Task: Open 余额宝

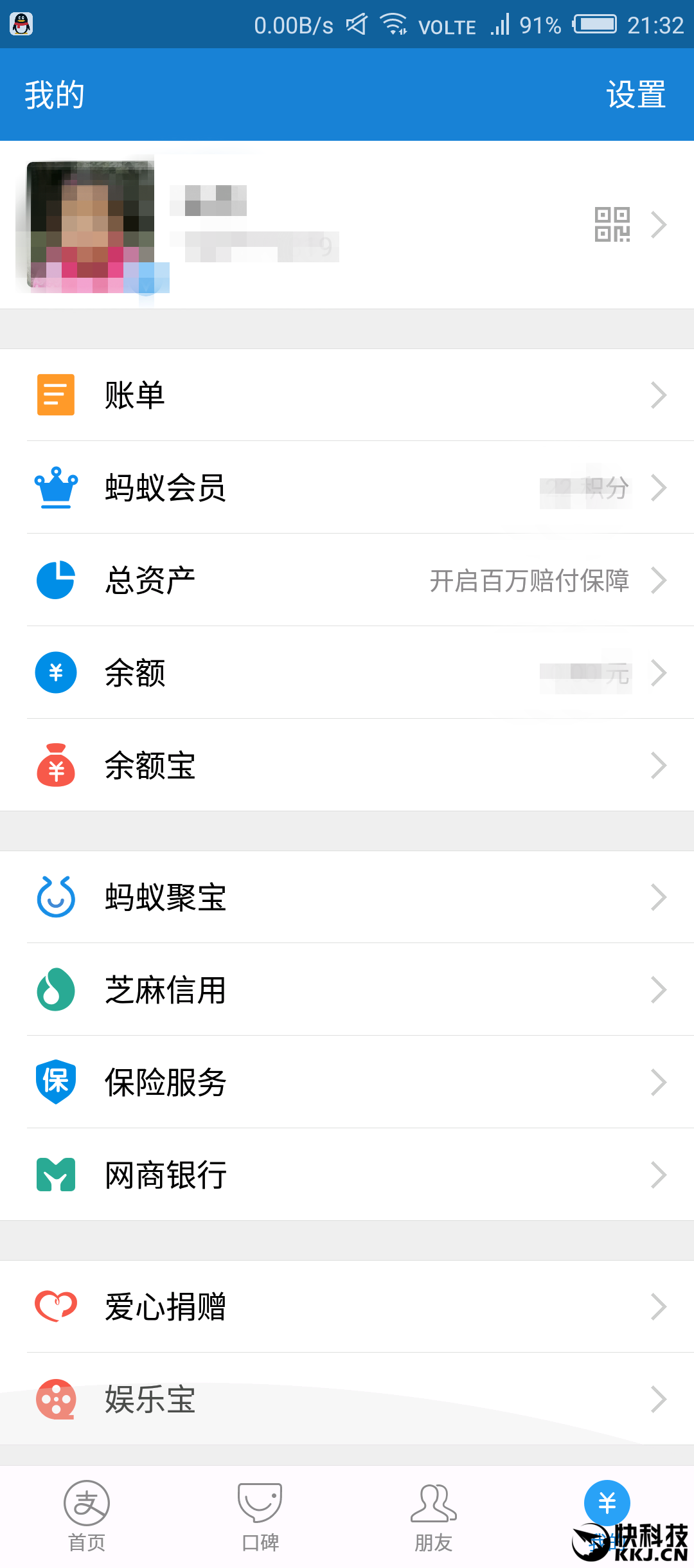Action: point(347,765)
